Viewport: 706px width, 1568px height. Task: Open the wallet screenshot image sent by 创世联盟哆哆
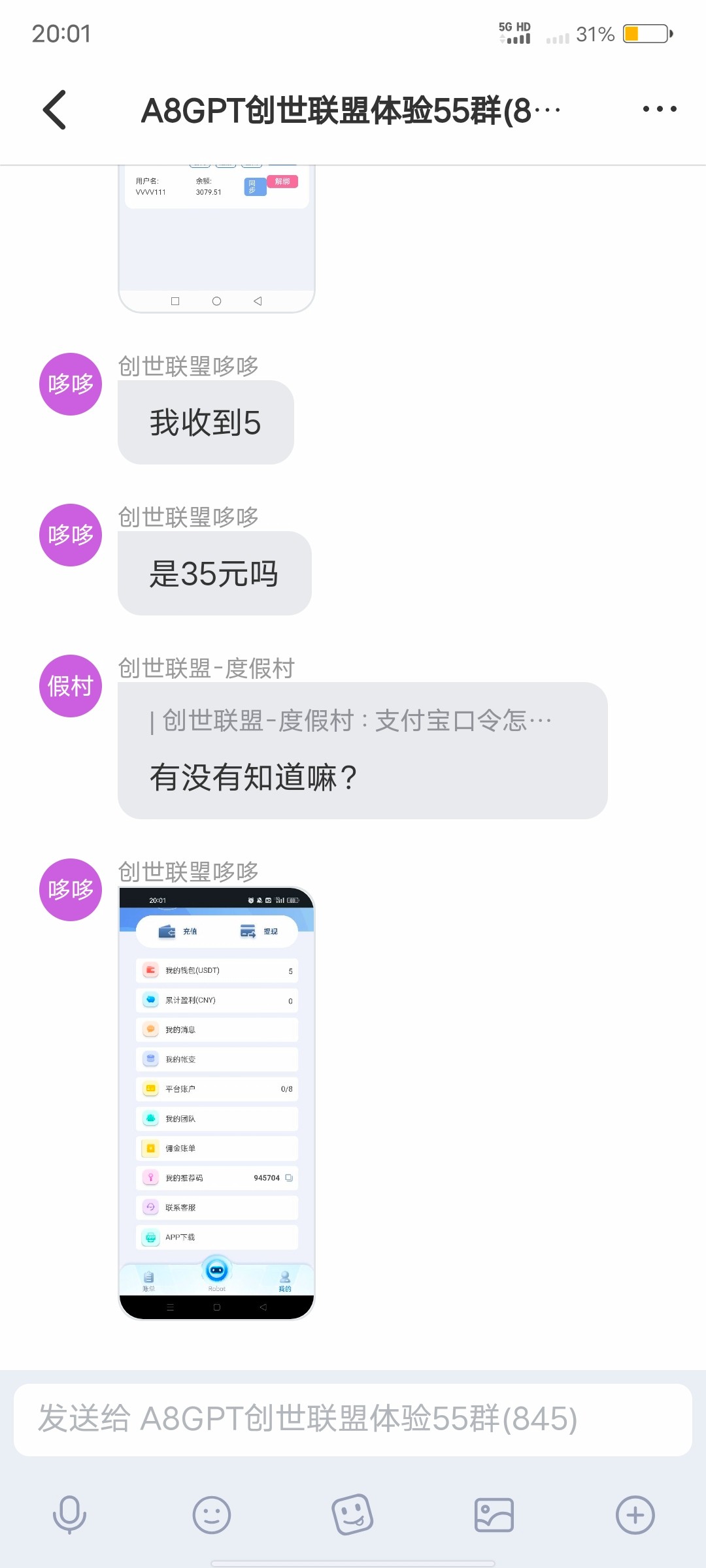pyautogui.click(x=216, y=1103)
